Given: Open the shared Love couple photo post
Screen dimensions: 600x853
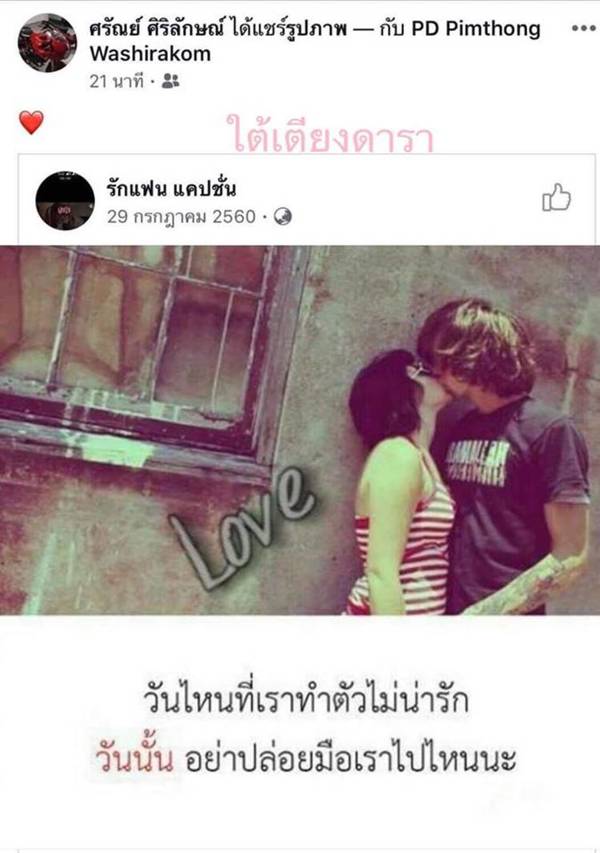Looking at the screenshot, I should pos(300,430).
